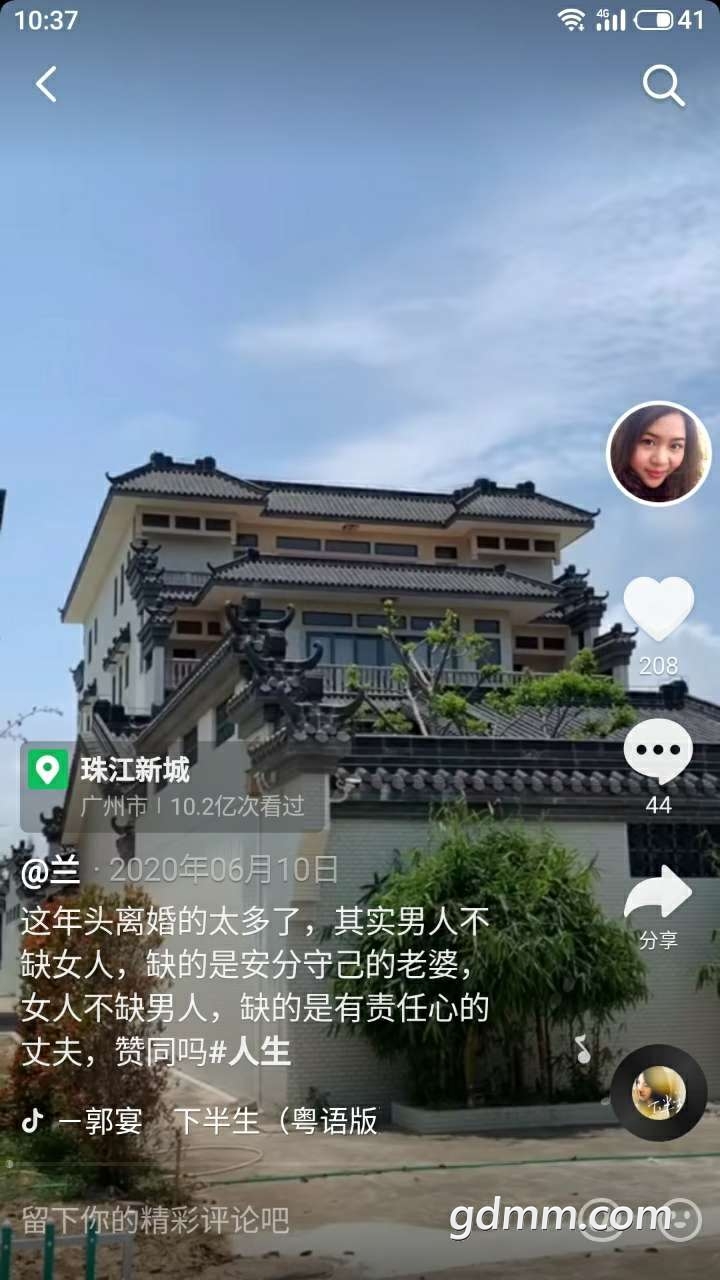This screenshot has height=1280, width=720.
Task: Visit the @兰 username profile
Action: click(x=50, y=871)
